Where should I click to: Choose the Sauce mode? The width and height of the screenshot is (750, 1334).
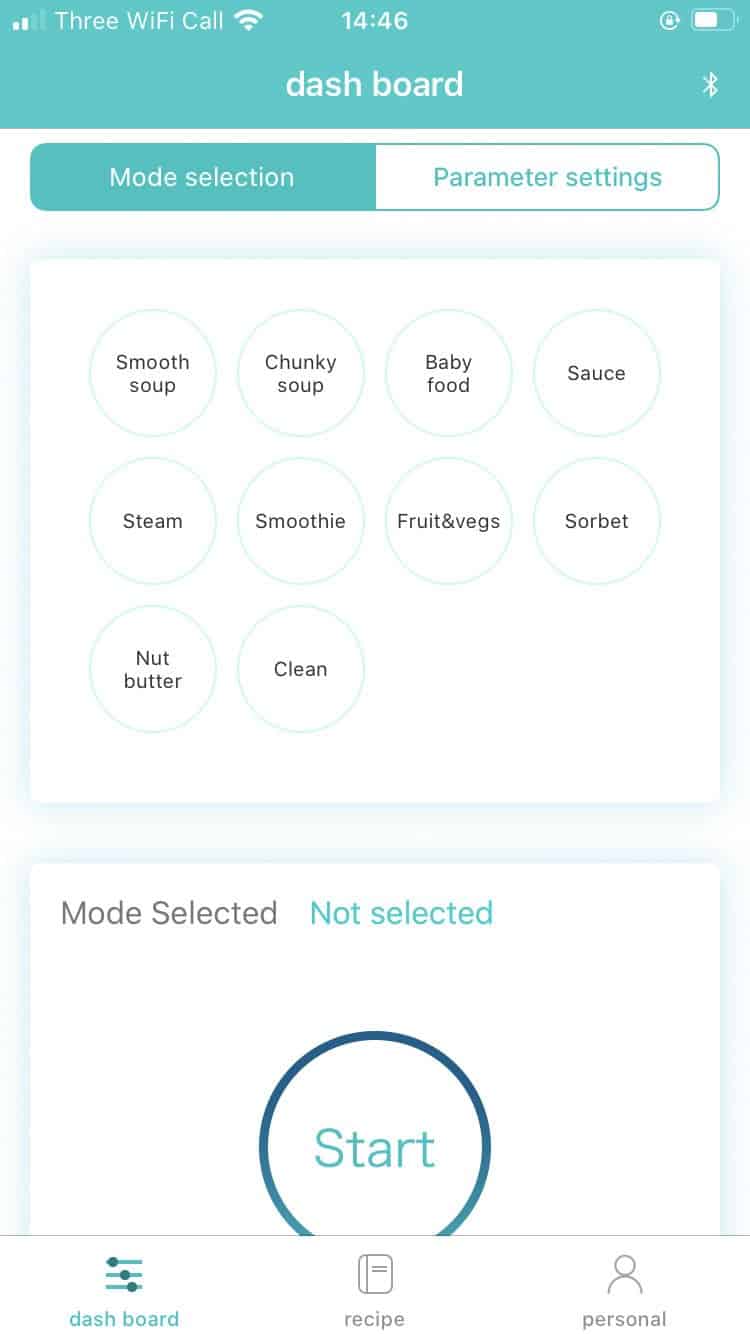(596, 373)
